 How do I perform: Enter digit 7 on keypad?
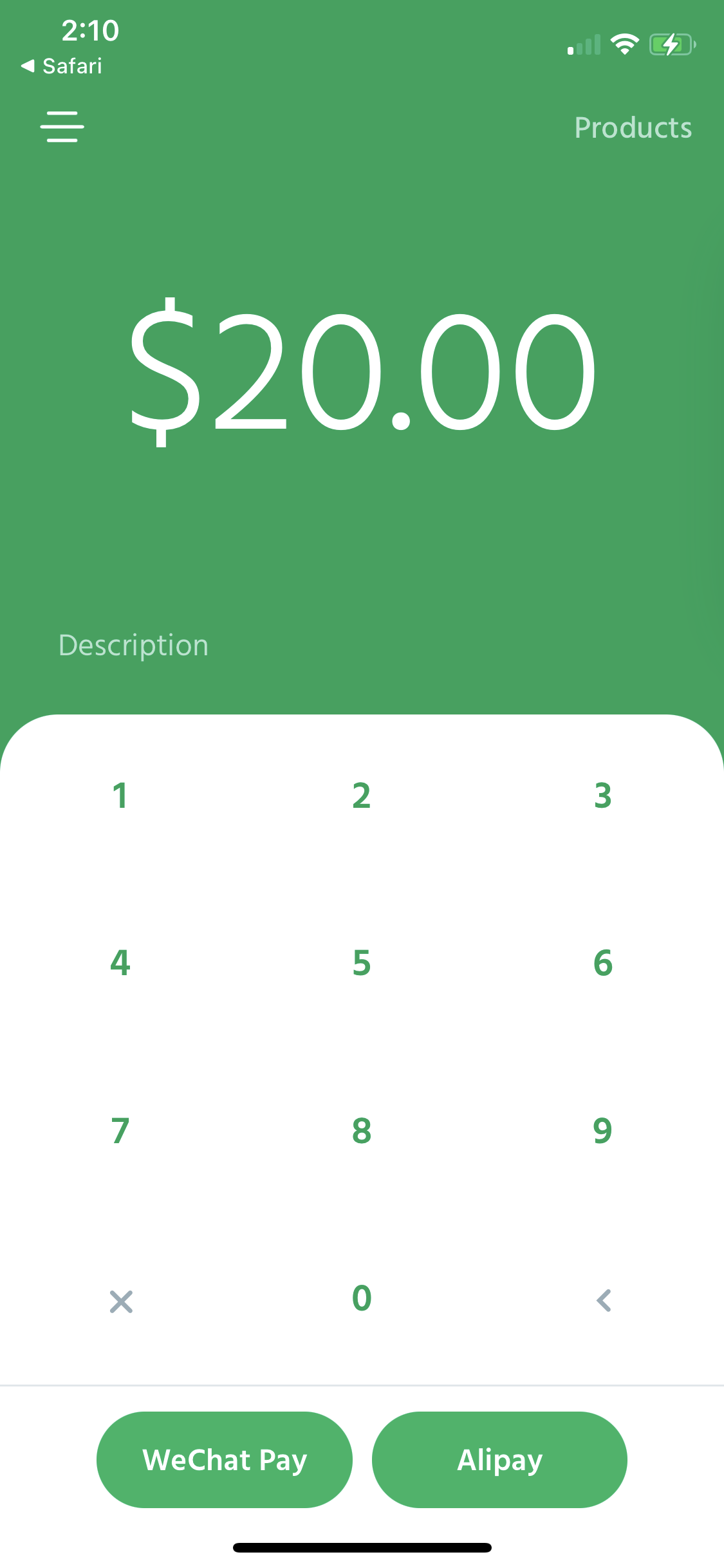pos(120,1130)
